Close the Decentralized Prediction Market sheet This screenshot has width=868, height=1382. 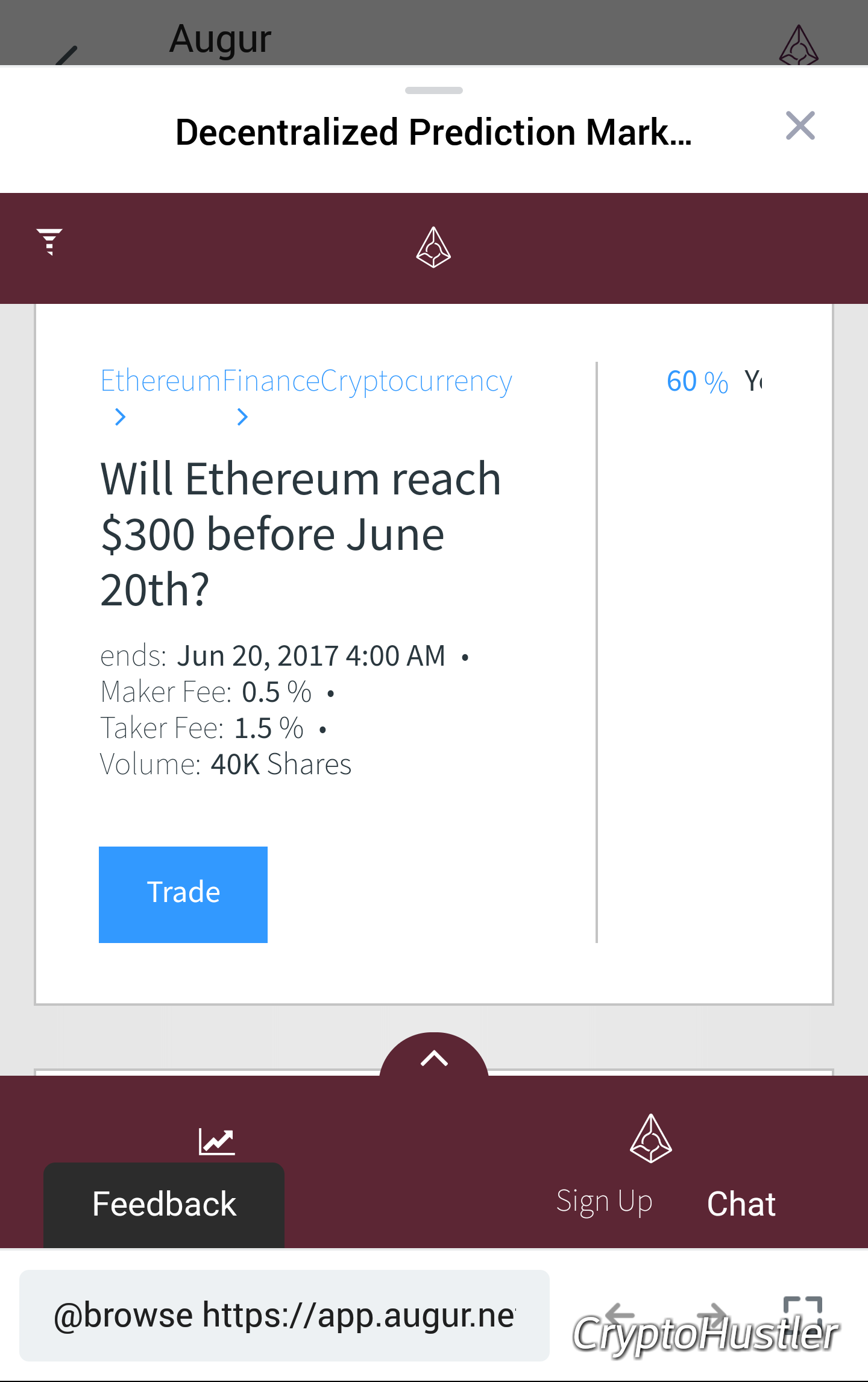(x=800, y=125)
